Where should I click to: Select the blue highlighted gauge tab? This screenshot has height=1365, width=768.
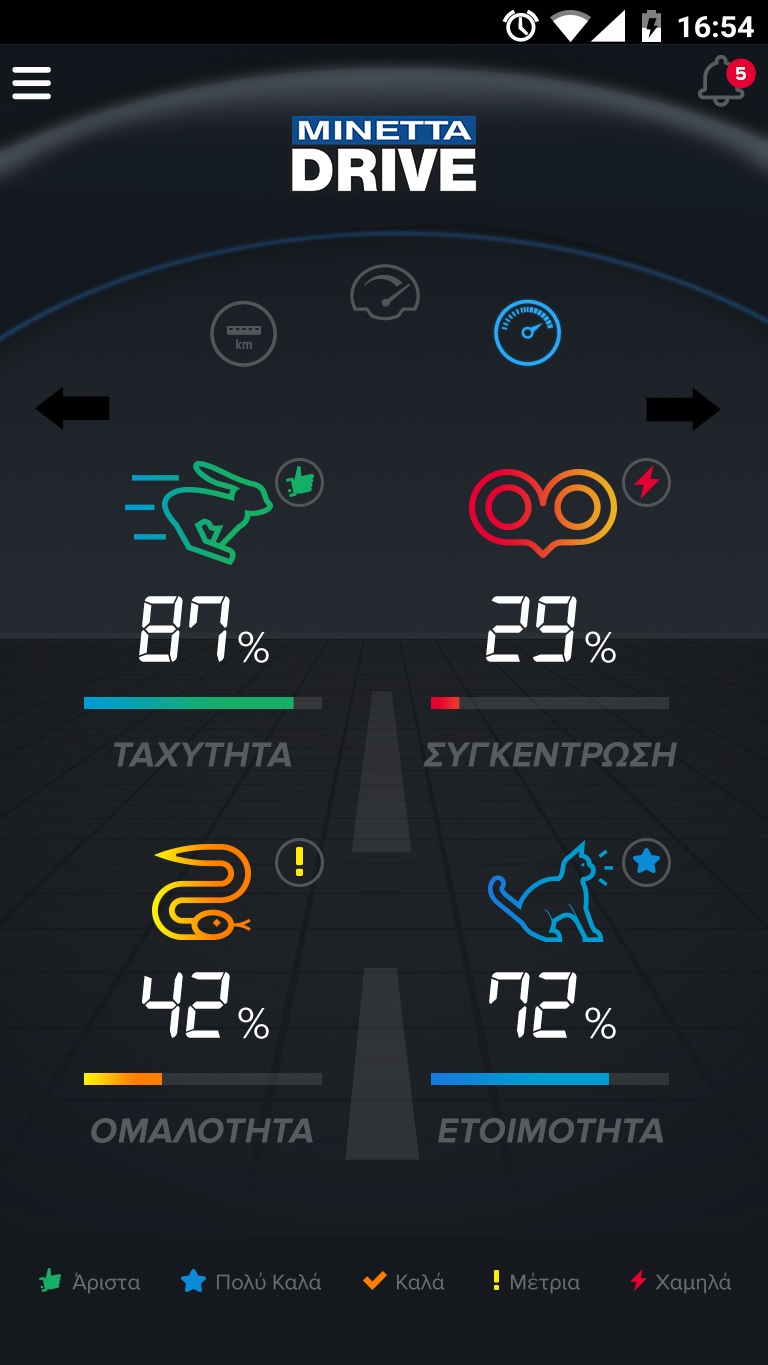tap(527, 333)
